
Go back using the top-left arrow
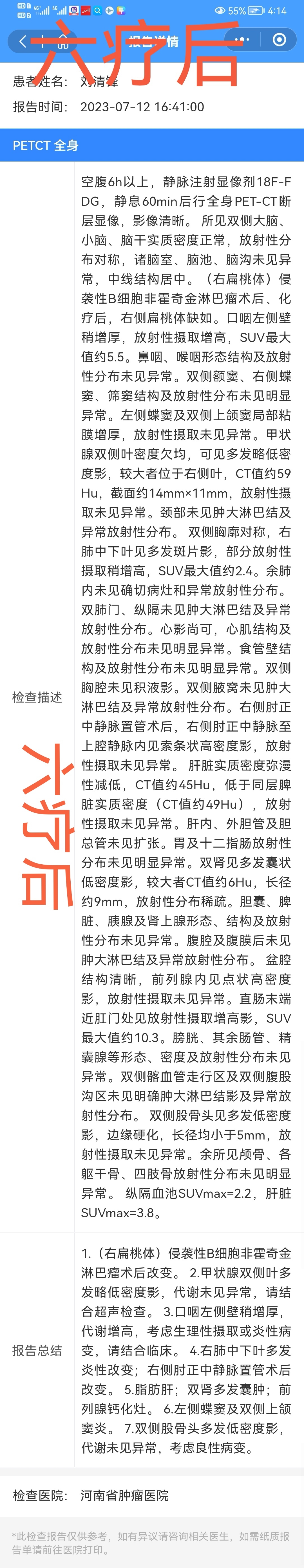[23, 41]
